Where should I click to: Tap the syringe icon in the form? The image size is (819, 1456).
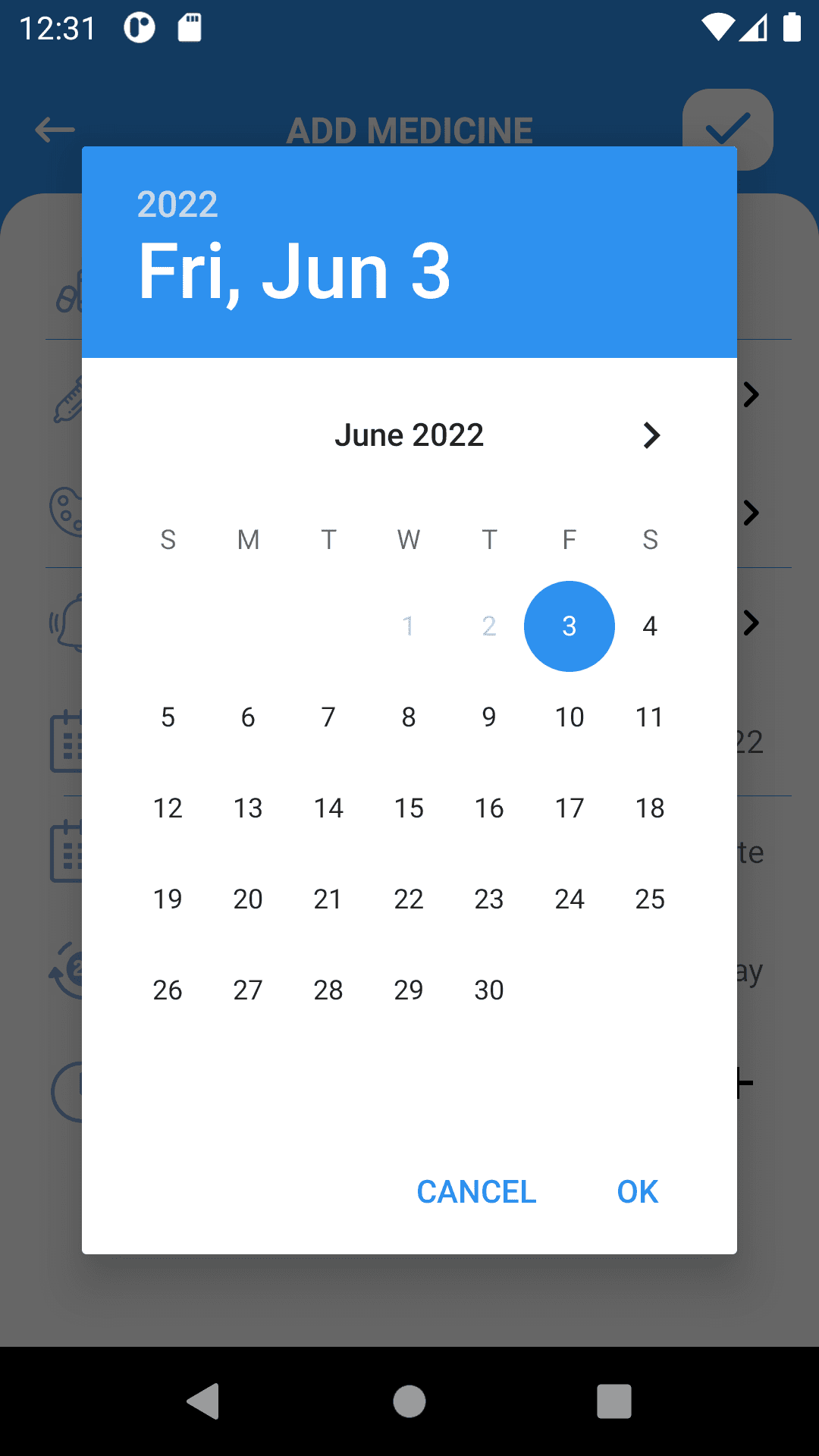[x=68, y=397]
